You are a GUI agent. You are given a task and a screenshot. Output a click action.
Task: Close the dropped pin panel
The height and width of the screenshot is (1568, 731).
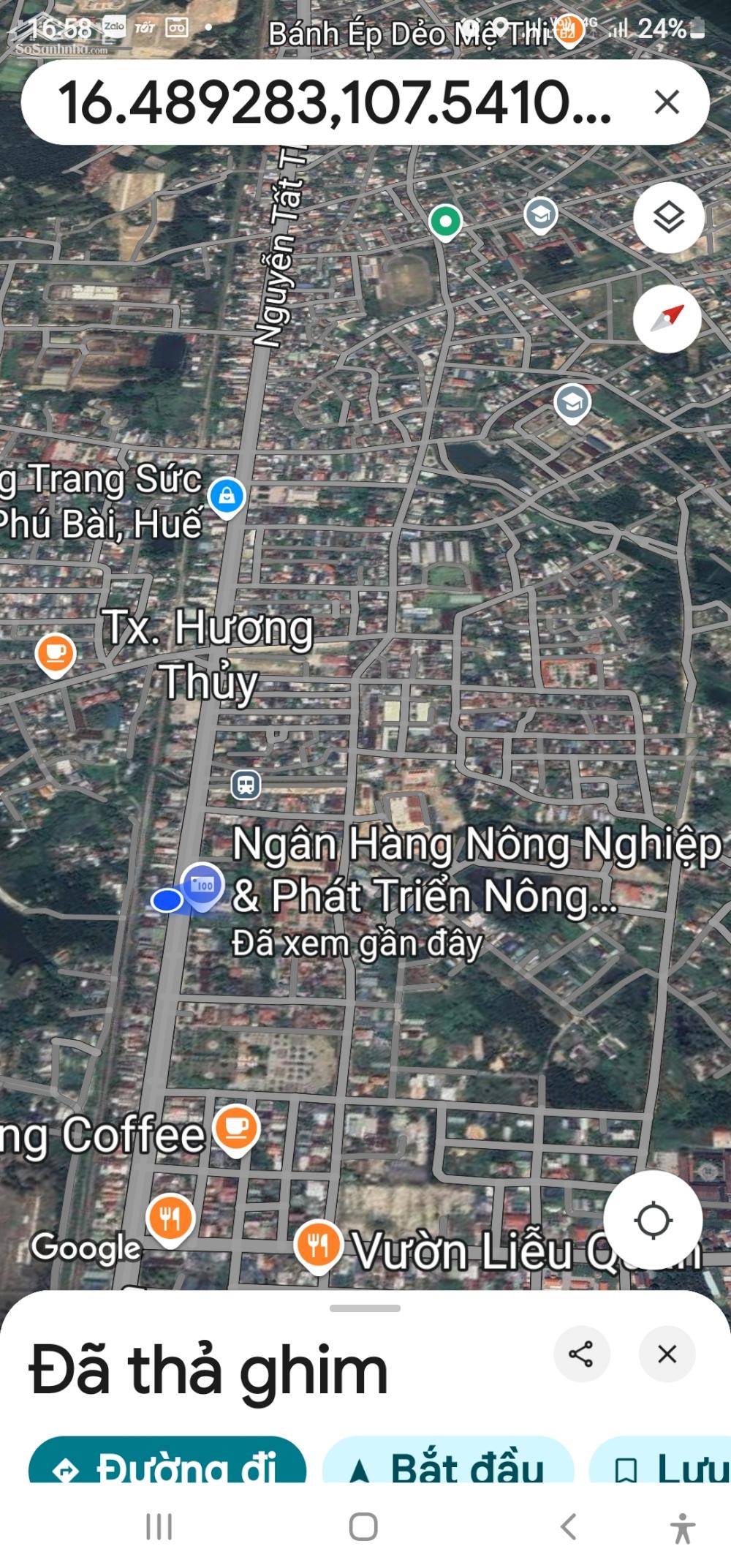[667, 1354]
